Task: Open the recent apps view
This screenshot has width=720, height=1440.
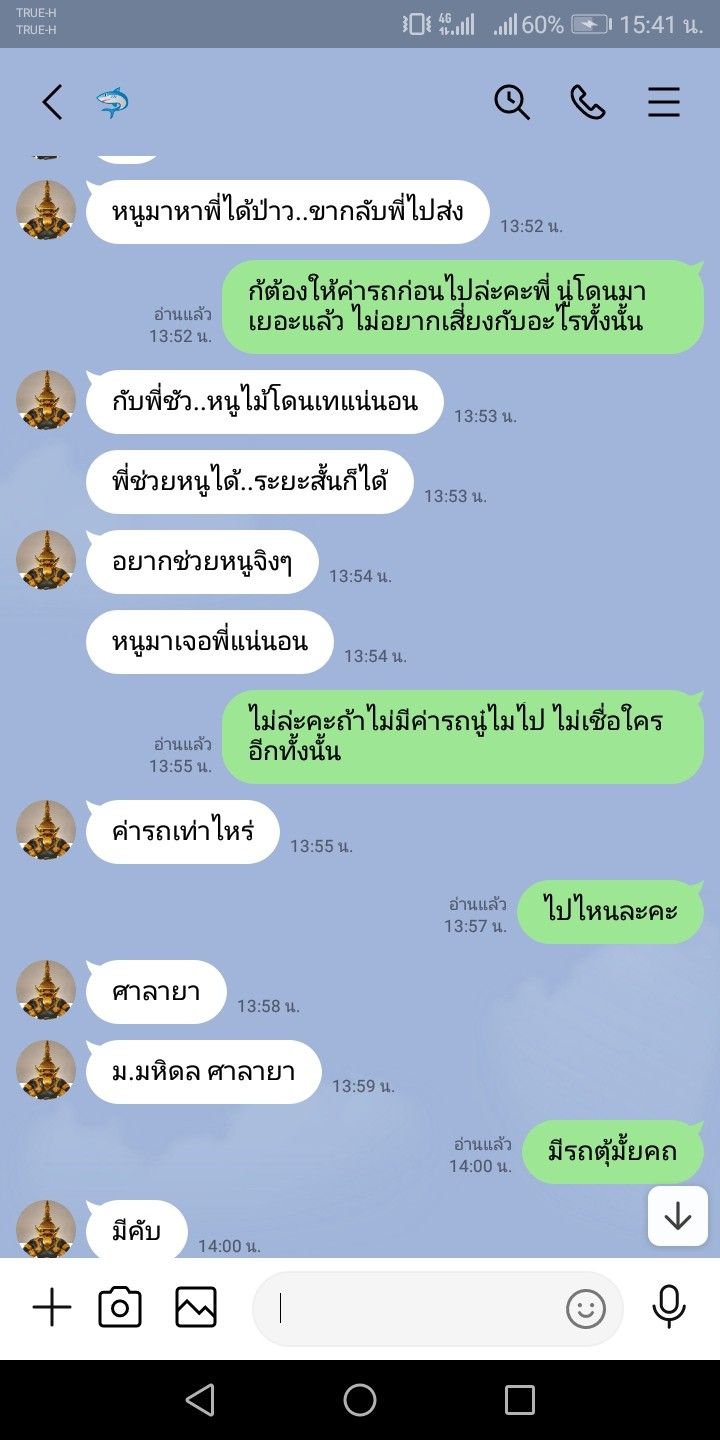Action: pos(520,1400)
